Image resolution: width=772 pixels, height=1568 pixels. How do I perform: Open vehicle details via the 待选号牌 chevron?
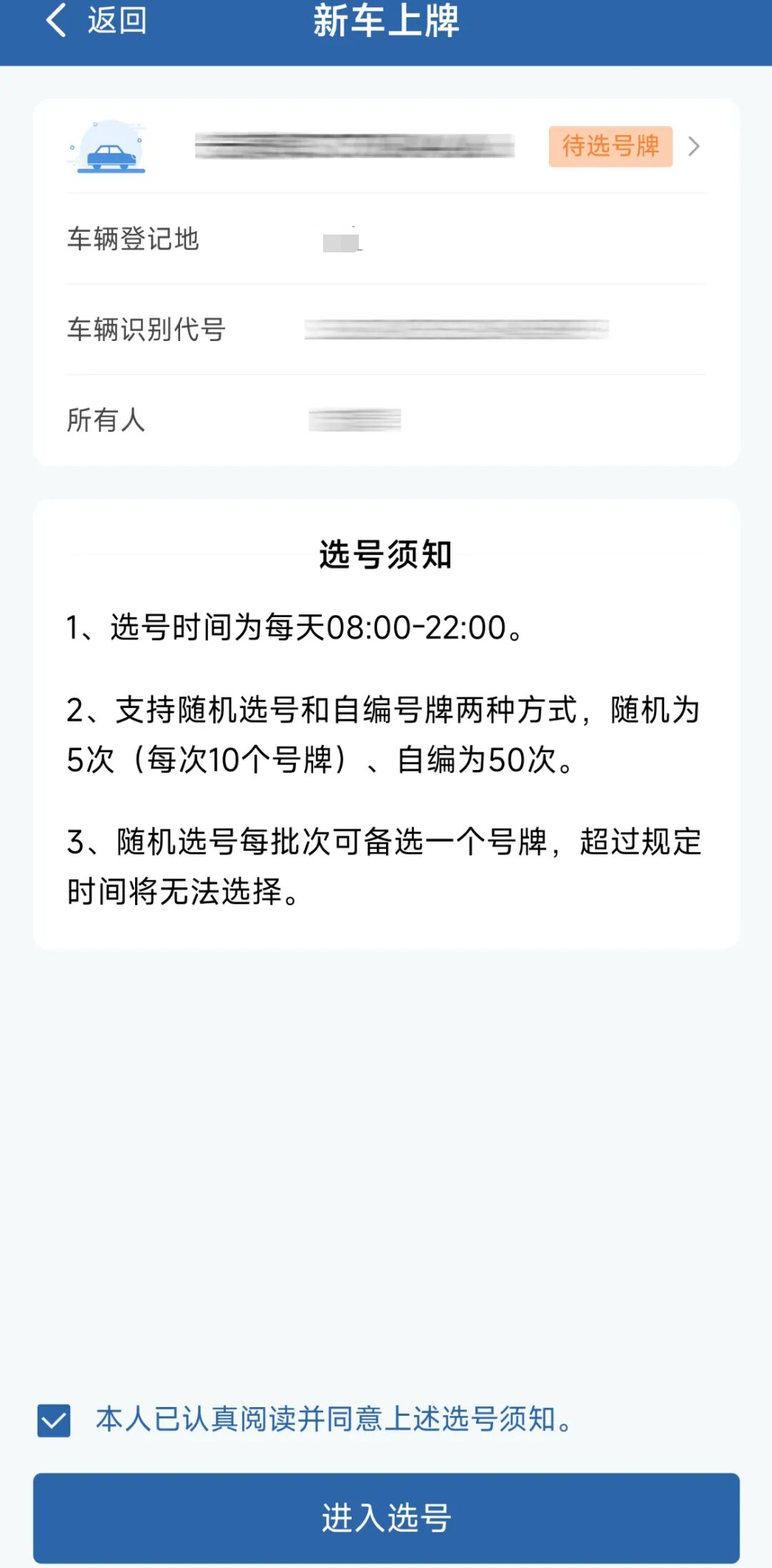pos(693,147)
